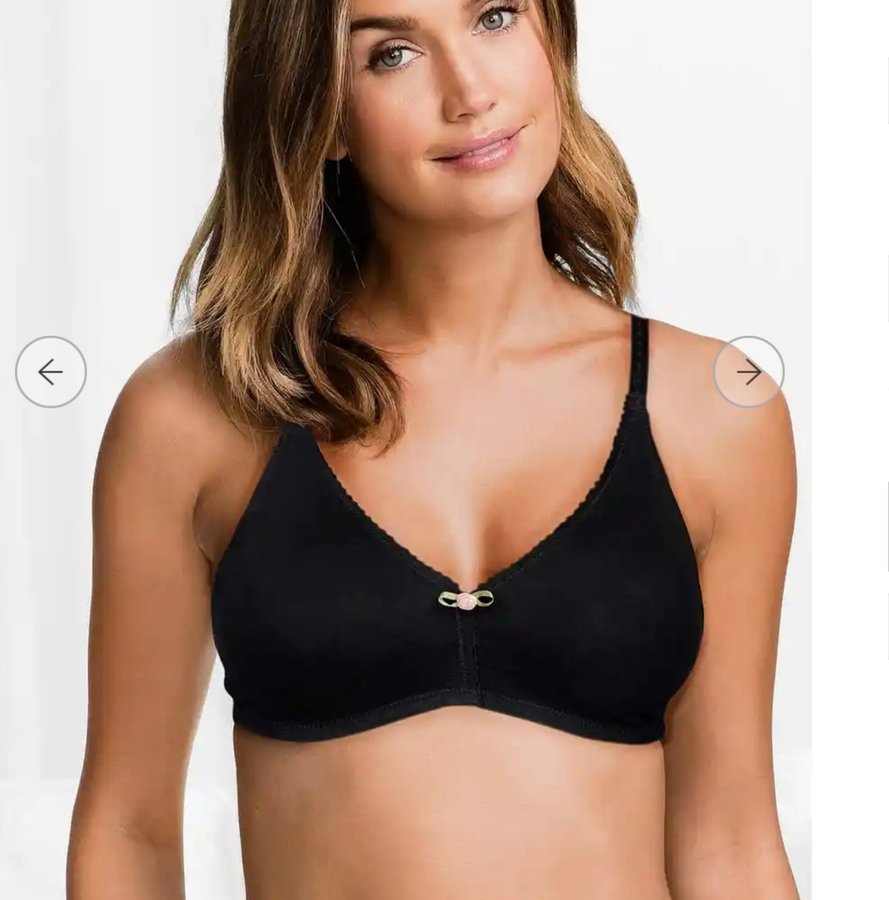
Task: Go to the previous product image
Action: [51, 372]
